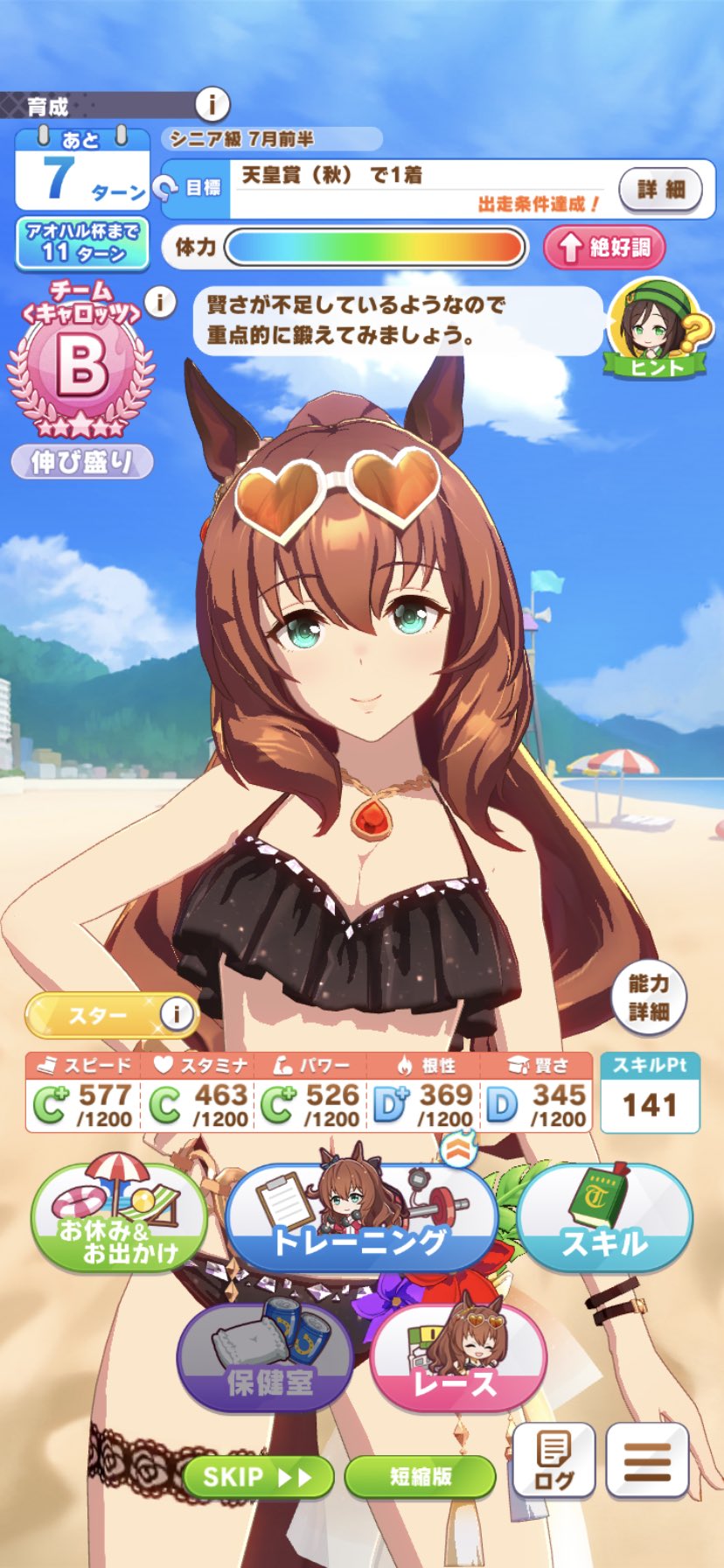Open the ヒント hint character
The image size is (724, 1568).
[x=655, y=330]
